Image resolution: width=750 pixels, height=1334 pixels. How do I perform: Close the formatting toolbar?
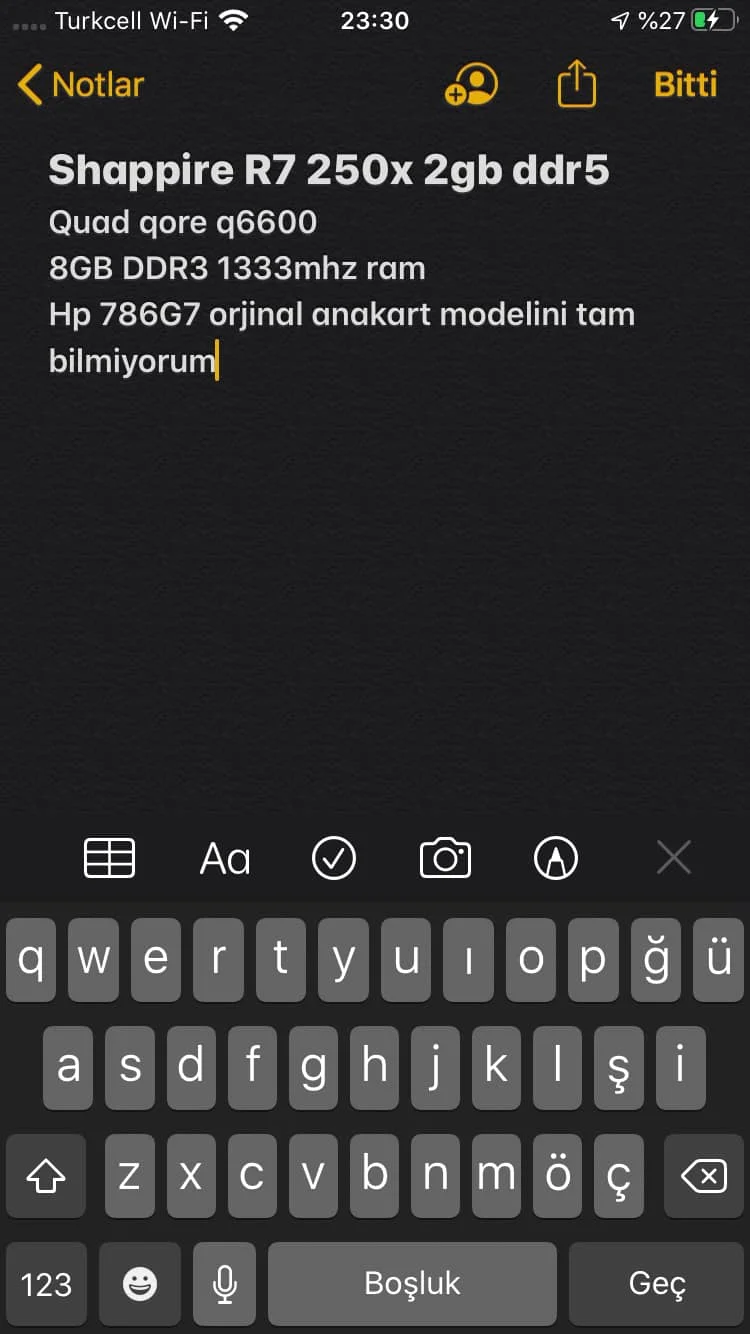(x=673, y=858)
